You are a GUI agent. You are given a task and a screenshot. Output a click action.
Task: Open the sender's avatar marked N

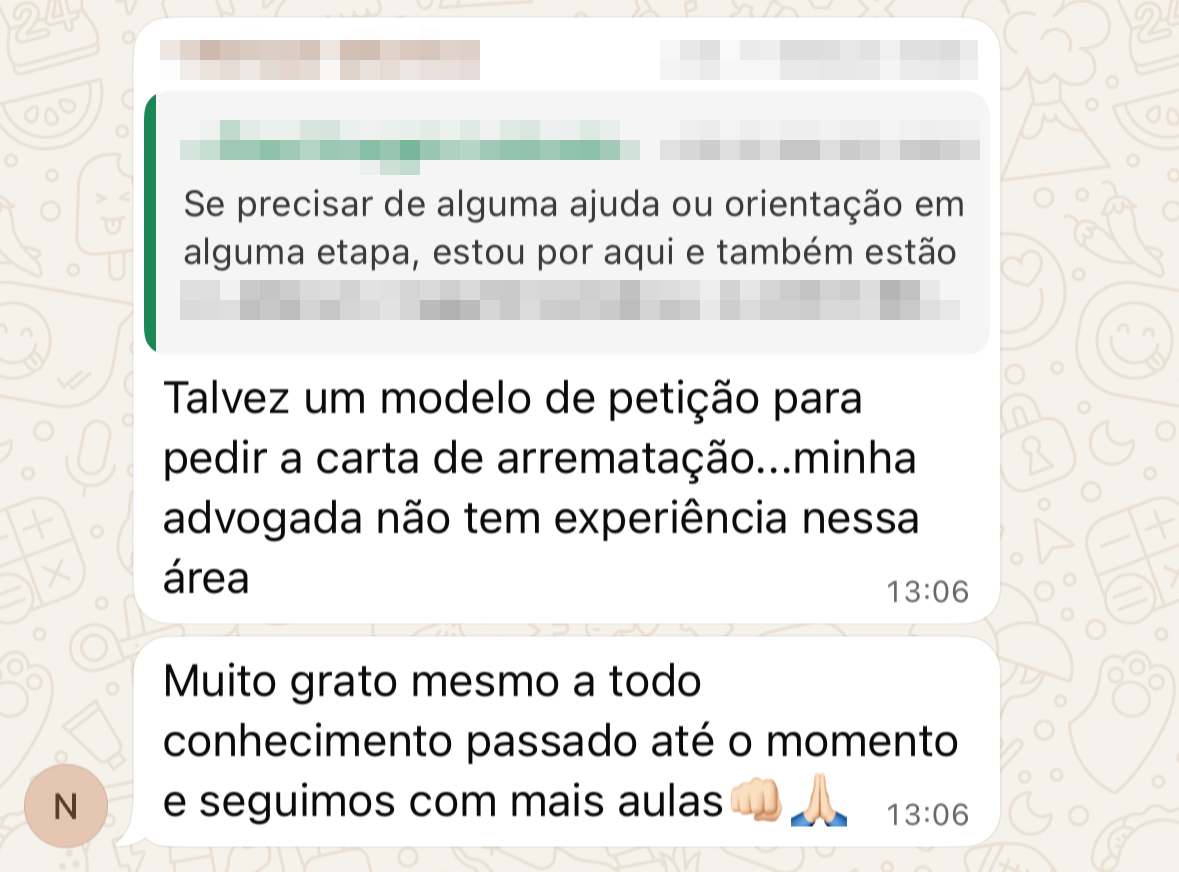(66, 807)
